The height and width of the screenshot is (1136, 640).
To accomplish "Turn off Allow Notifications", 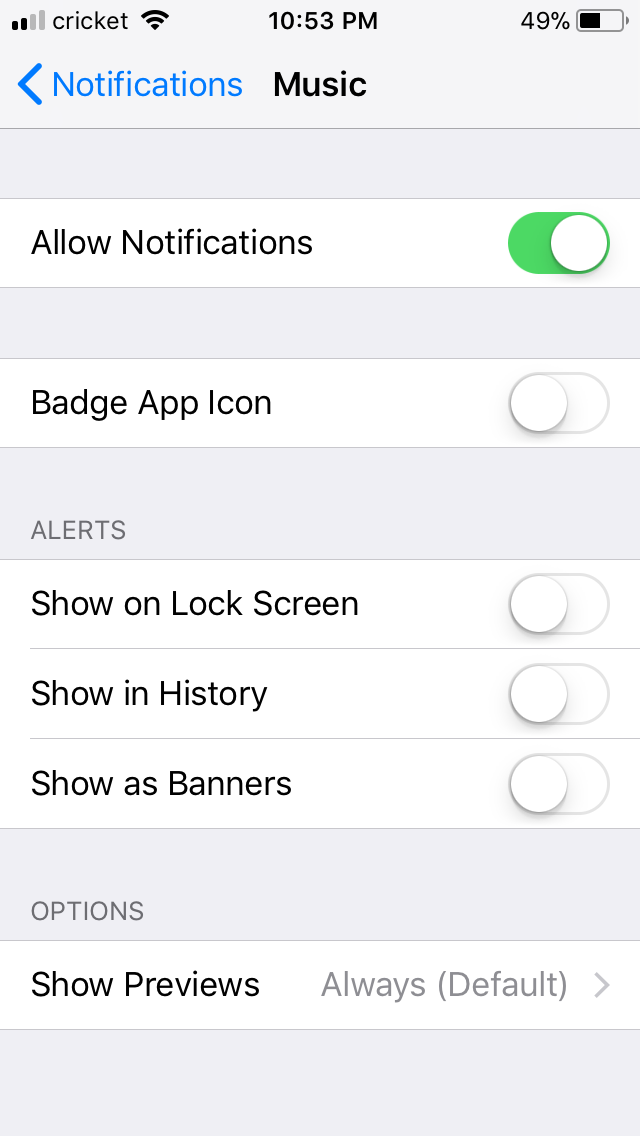I will [558, 243].
